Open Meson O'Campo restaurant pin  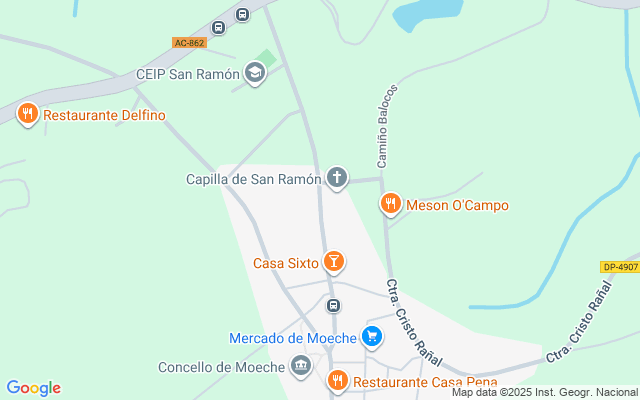coord(391,205)
